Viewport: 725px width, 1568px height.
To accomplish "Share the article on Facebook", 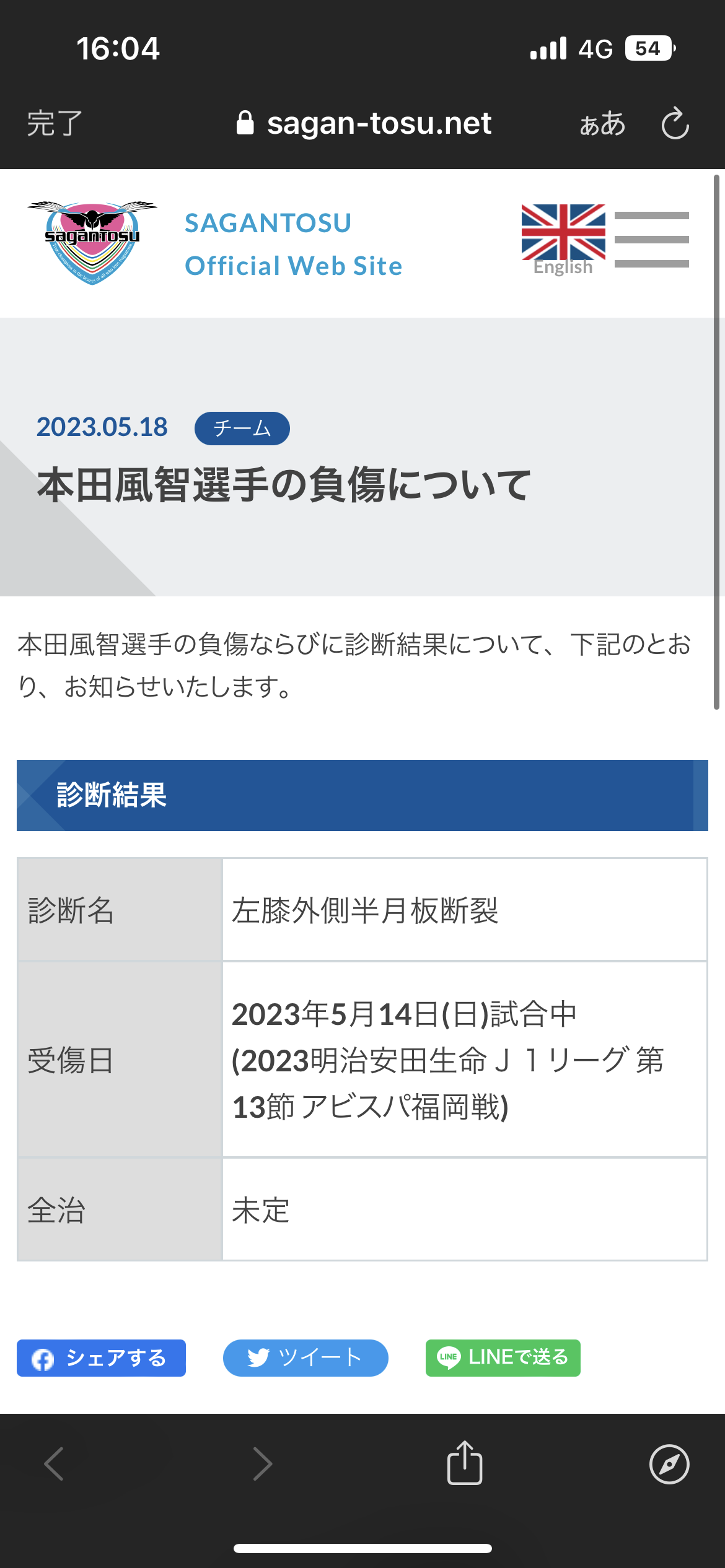I will [101, 1358].
